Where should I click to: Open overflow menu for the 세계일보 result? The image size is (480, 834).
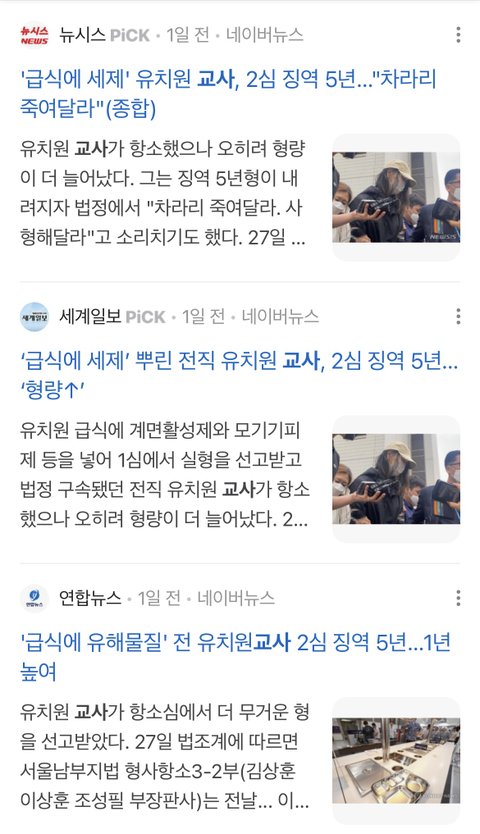coord(458,316)
